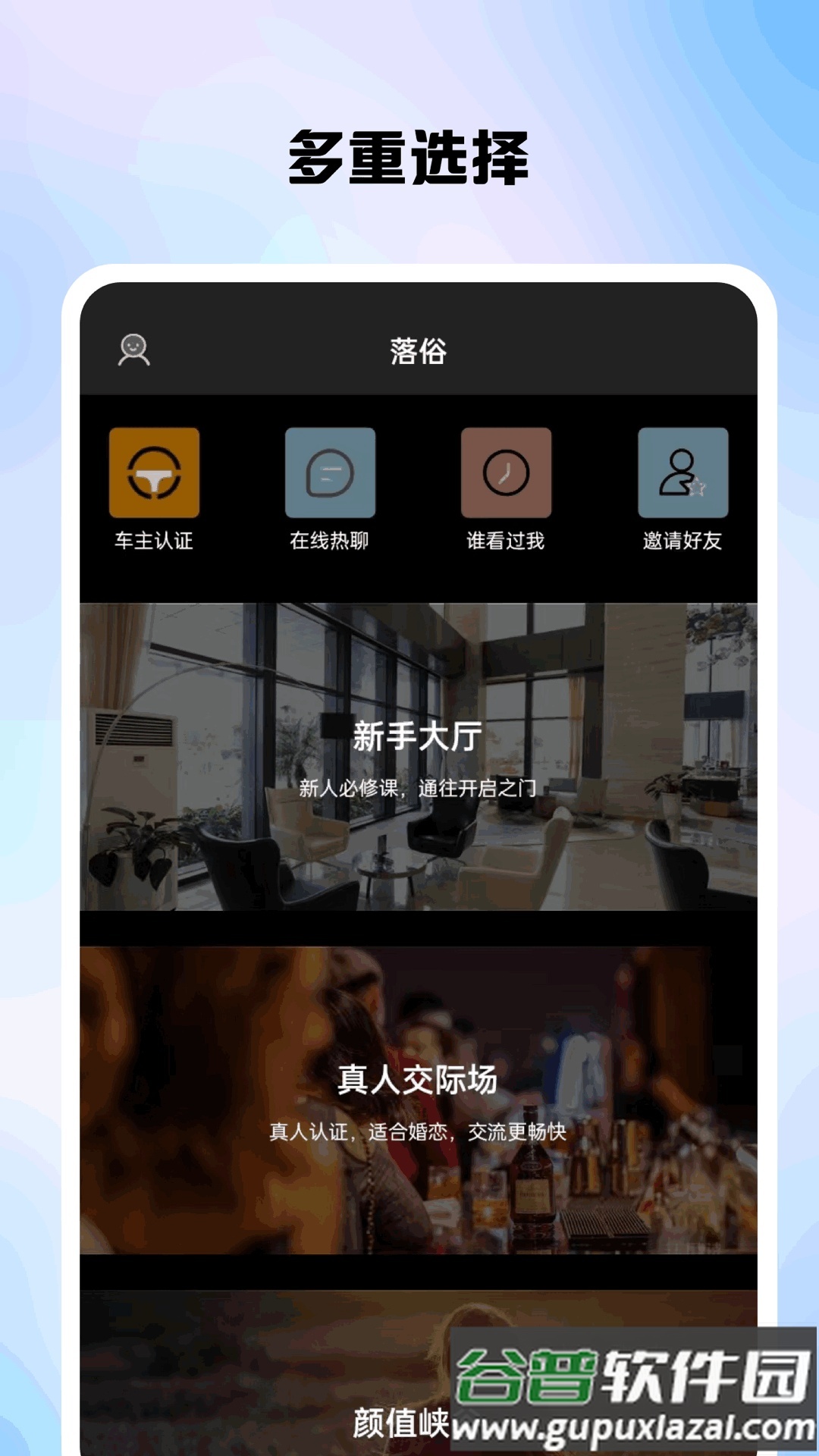This screenshot has height=1456, width=819.
Task: Tap the starred friend invite icon
Action: point(682,472)
